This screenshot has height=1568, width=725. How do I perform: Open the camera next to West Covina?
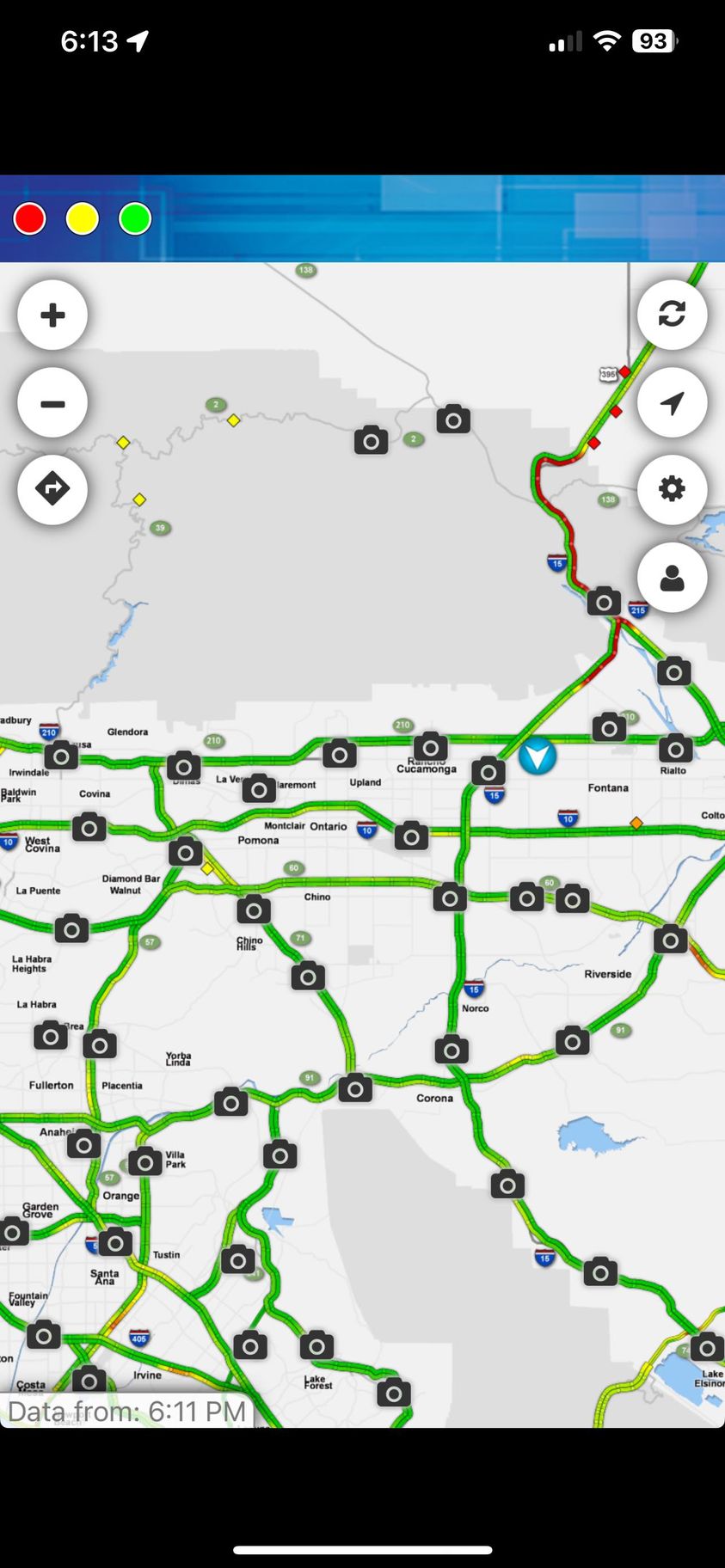(x=89, y=827)
